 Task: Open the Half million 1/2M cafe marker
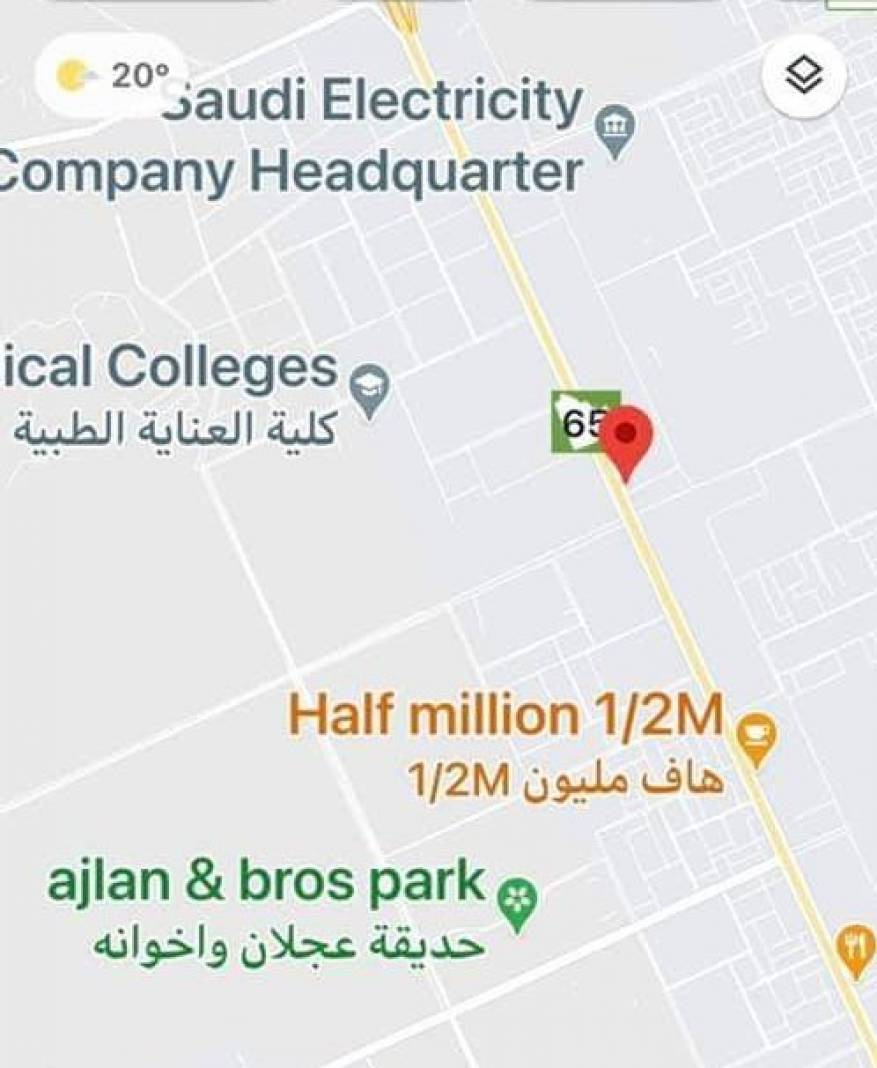point(755,738)
